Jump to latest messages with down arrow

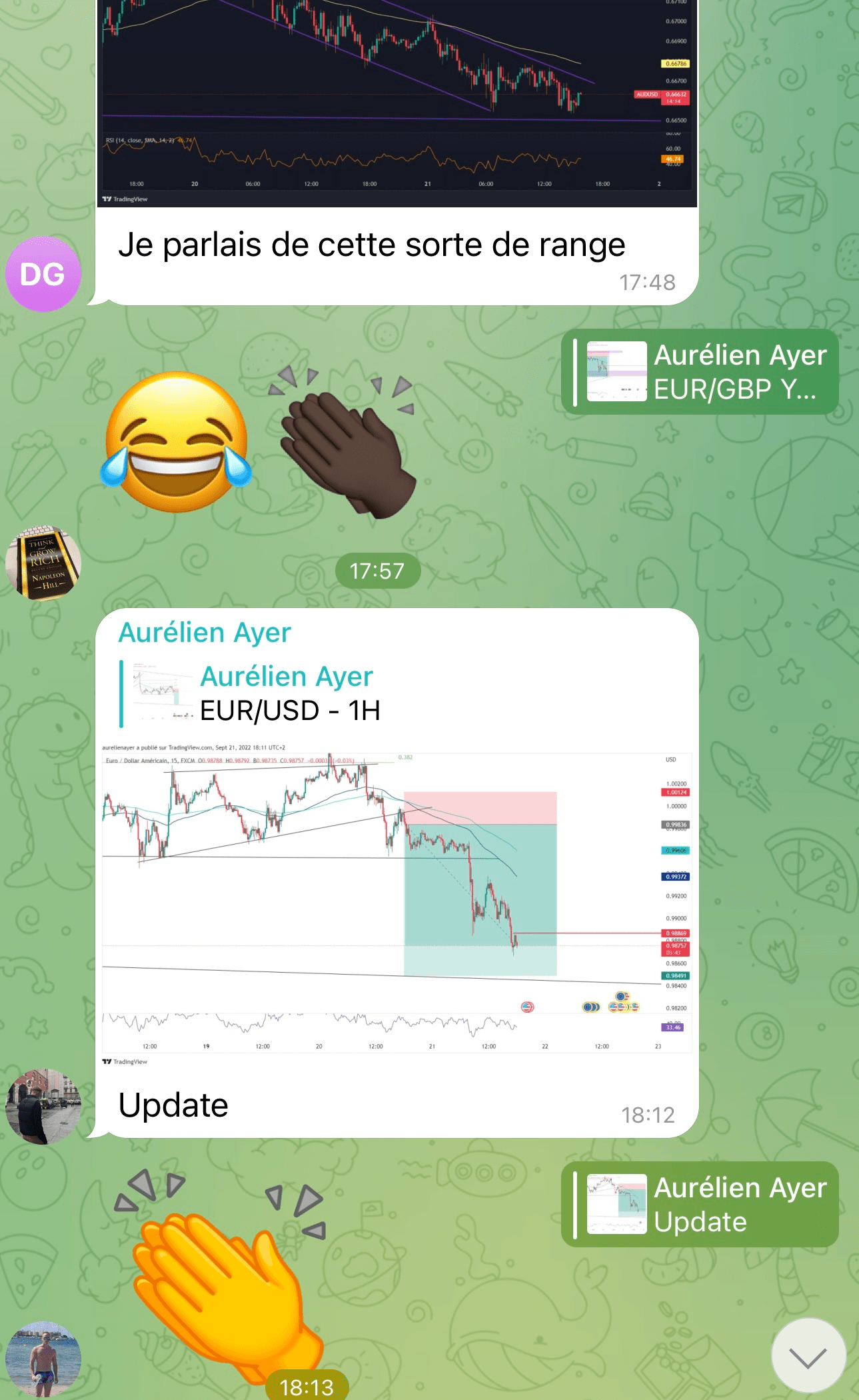[x=808, y=1355]
